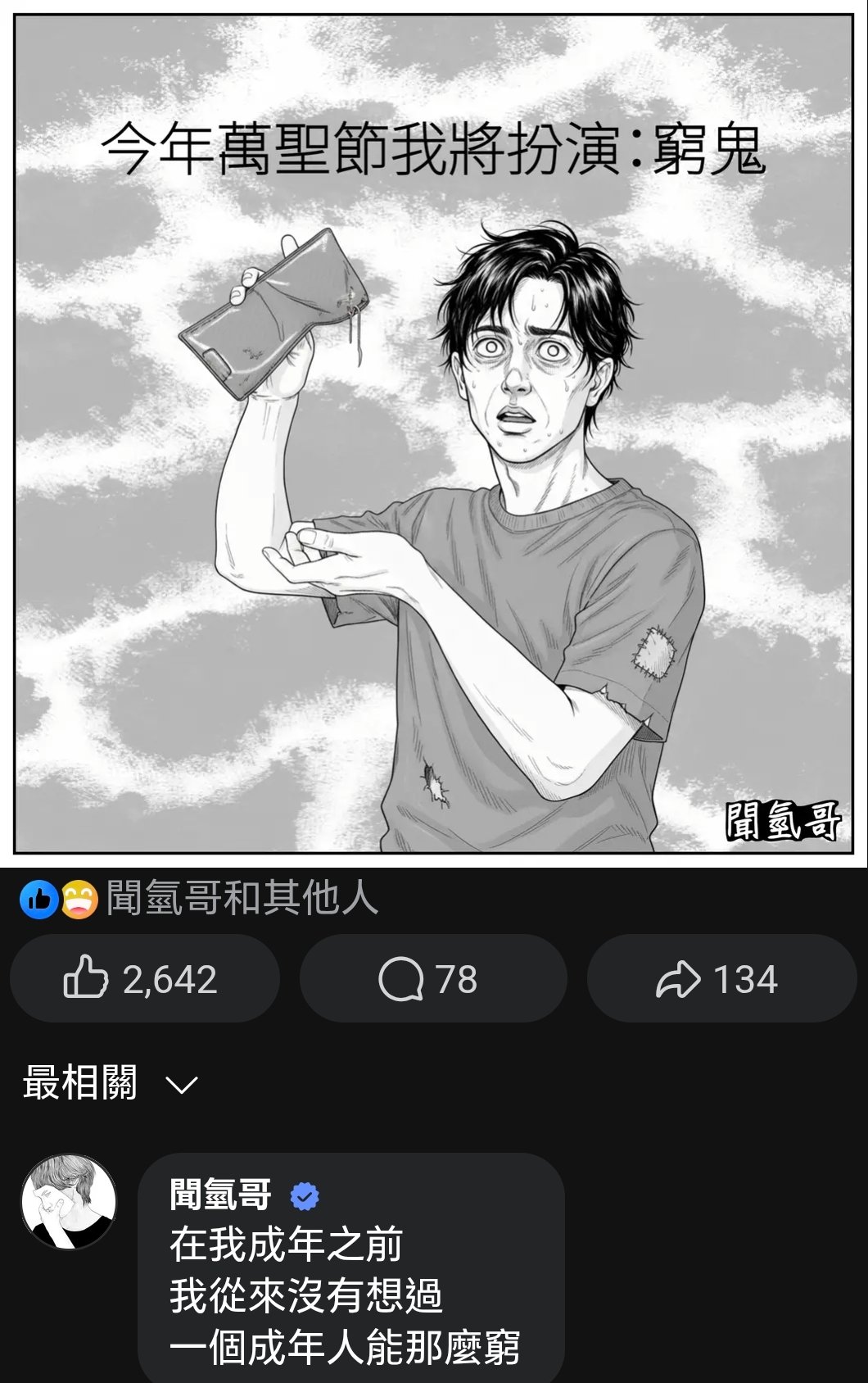Tap the 聞氫哥 commenter name
This screenshot has width=868, height=1383.
(x=221, y=1195)
